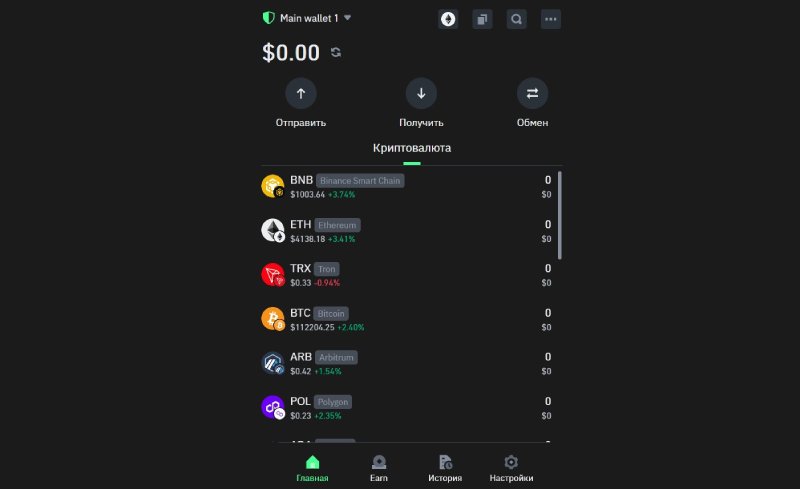Switch to the Earn tab
This screenshot has height=489, width=800.
tap(379, 468)
